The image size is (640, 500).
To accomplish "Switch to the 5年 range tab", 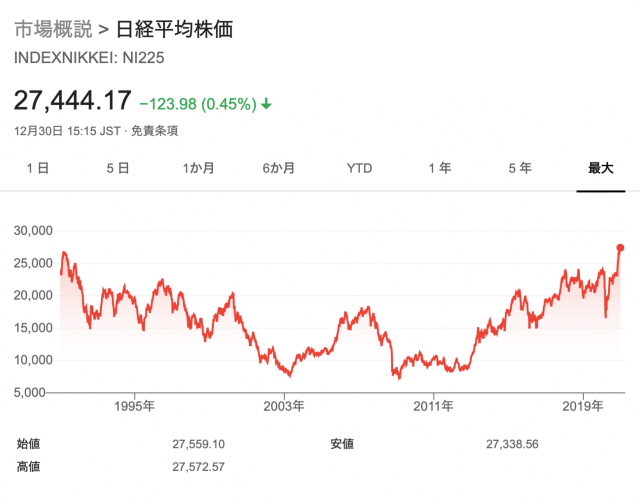I will pyautogui.click(x=520, y=168).
